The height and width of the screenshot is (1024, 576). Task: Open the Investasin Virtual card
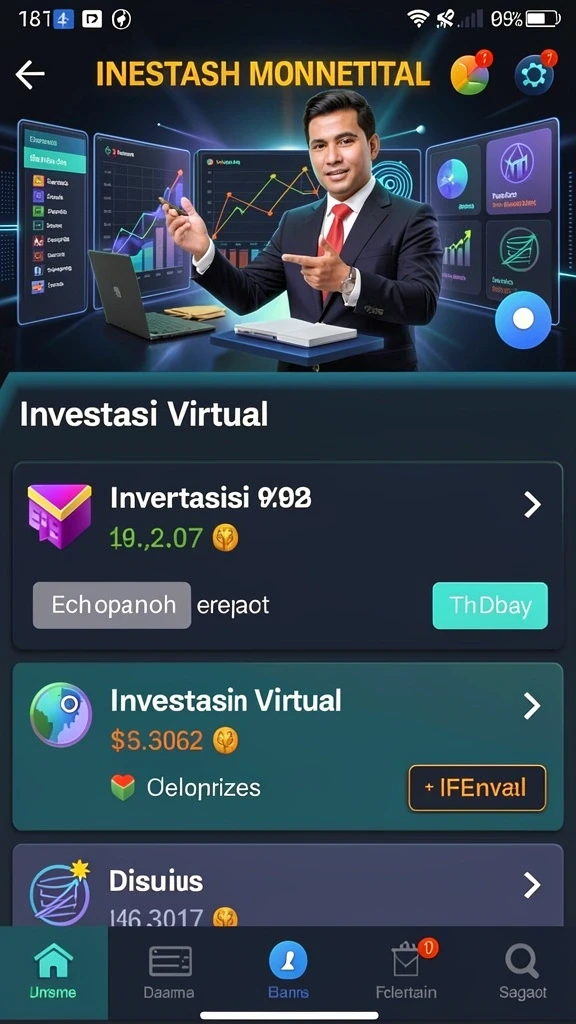click(288, 746)
